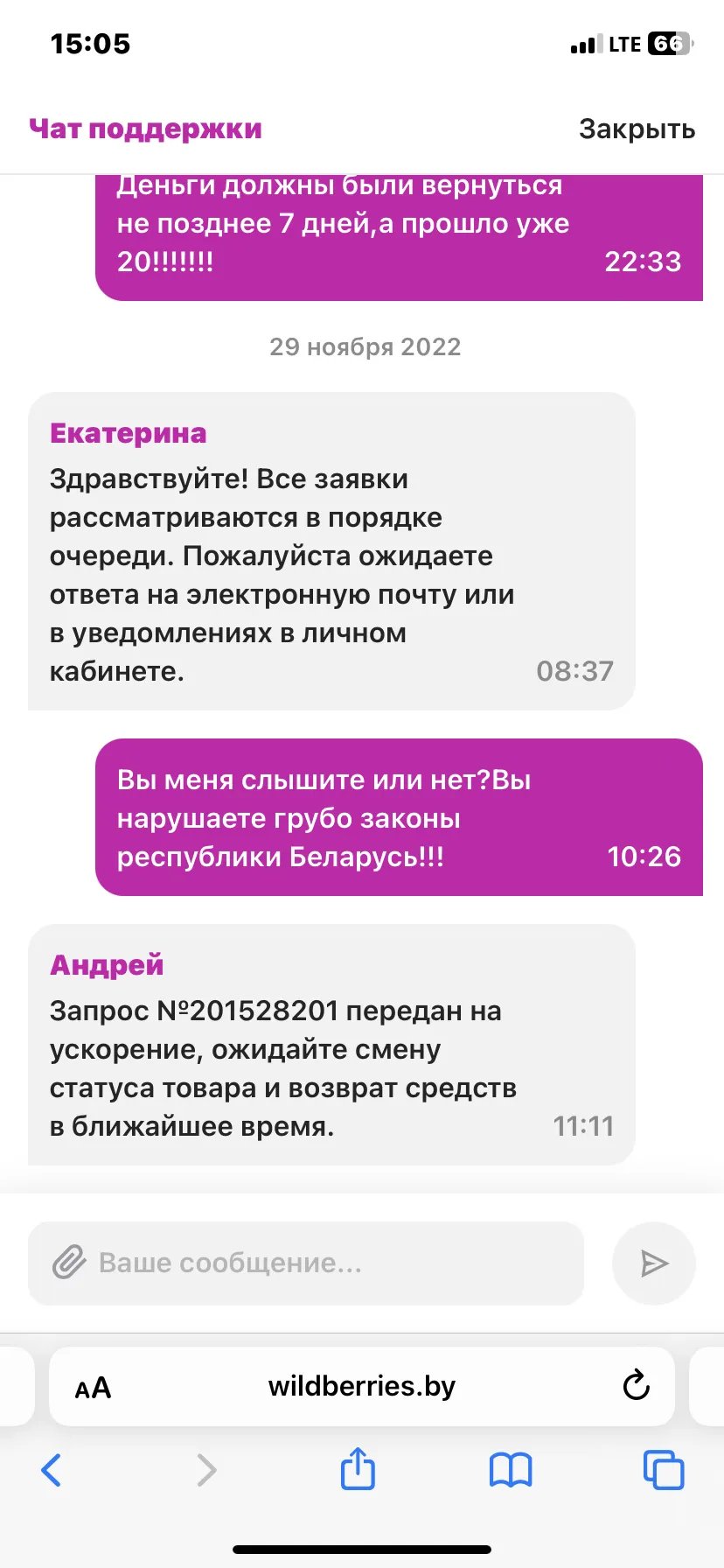Close the support chat via Закрыть
This screenshot has height=1568, width=724.
tap(637, 129)
